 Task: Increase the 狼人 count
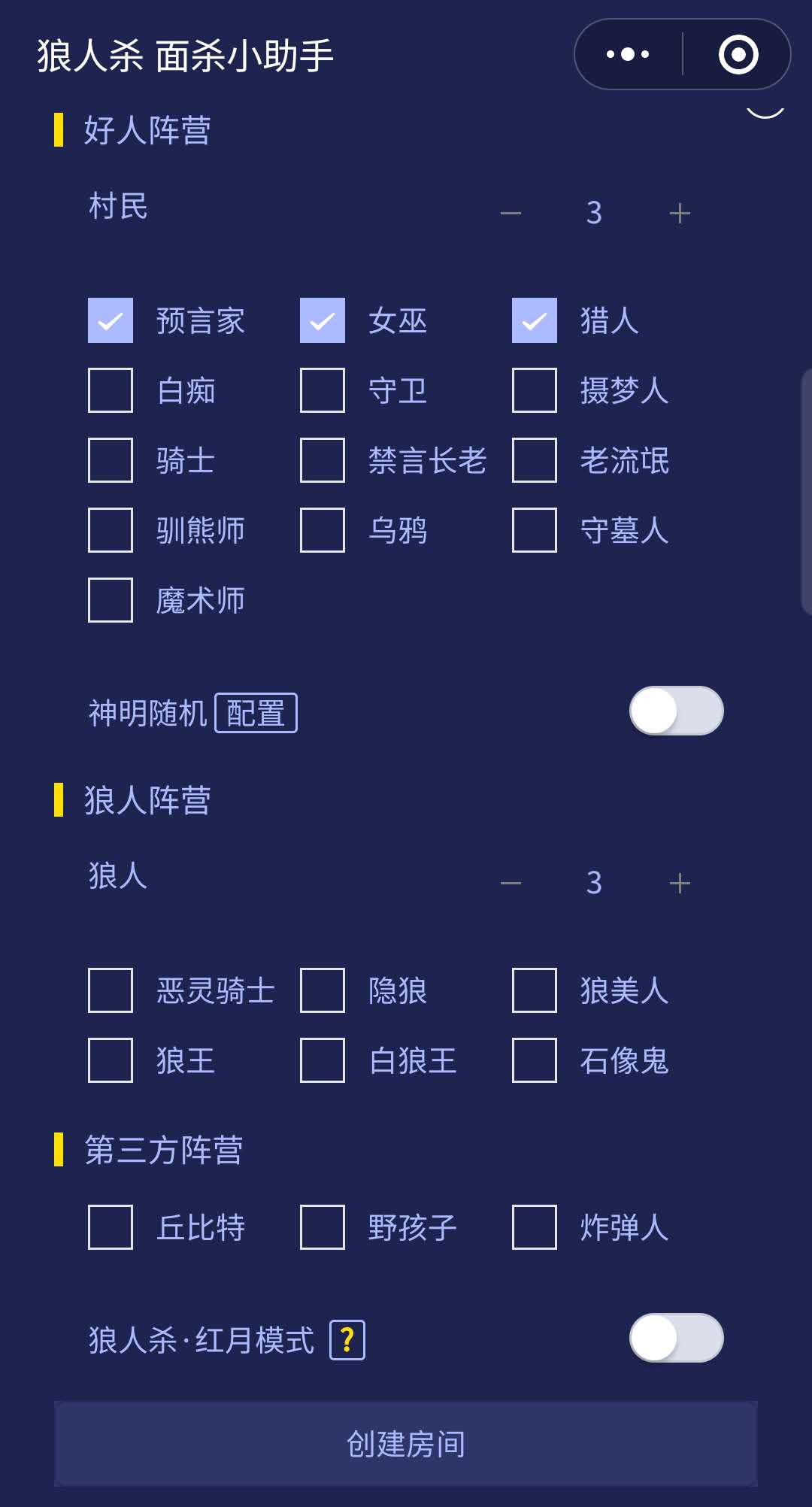(680, 883)
